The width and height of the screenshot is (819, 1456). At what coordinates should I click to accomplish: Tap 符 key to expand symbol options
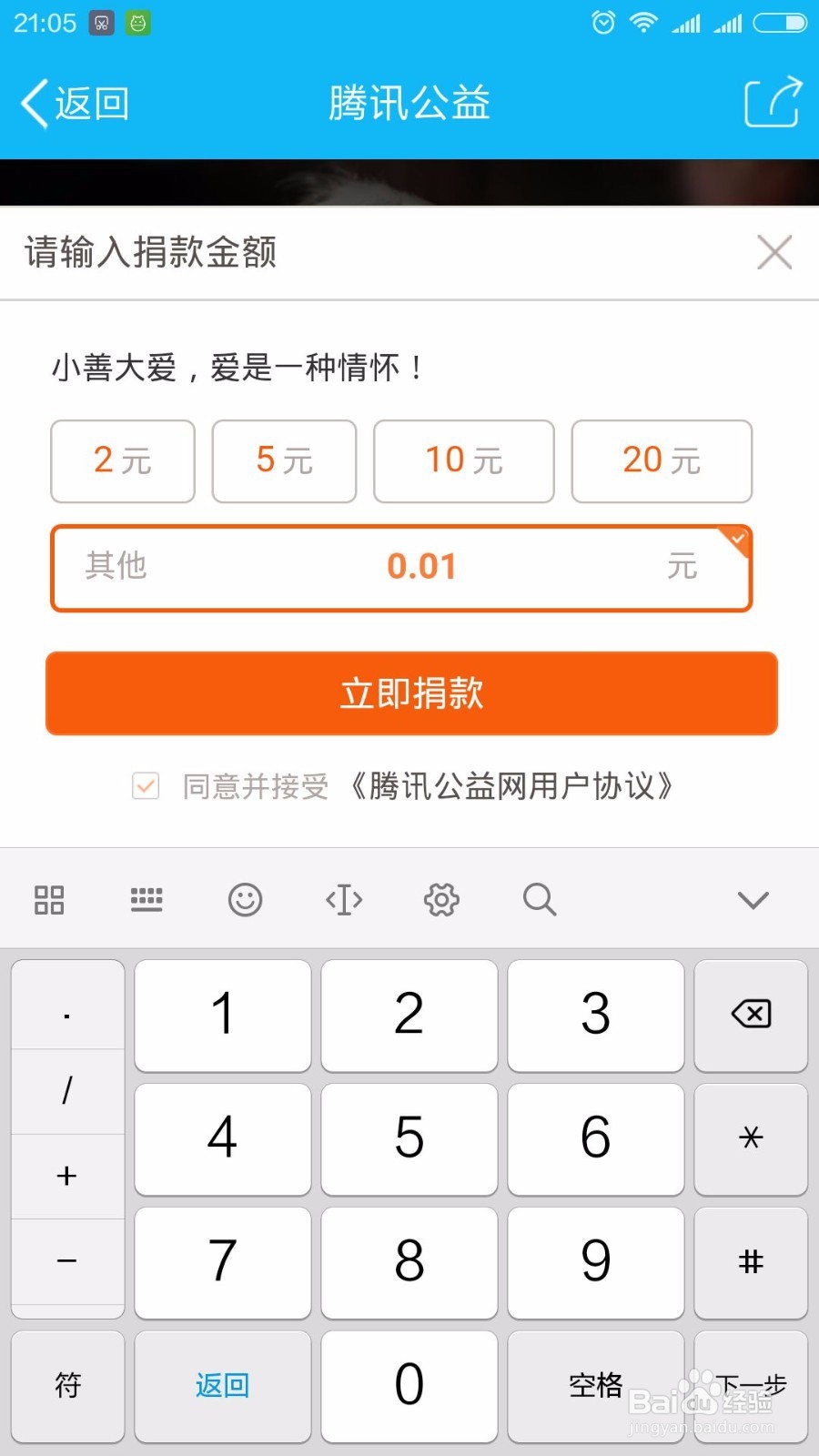[x=66, y=1387]
